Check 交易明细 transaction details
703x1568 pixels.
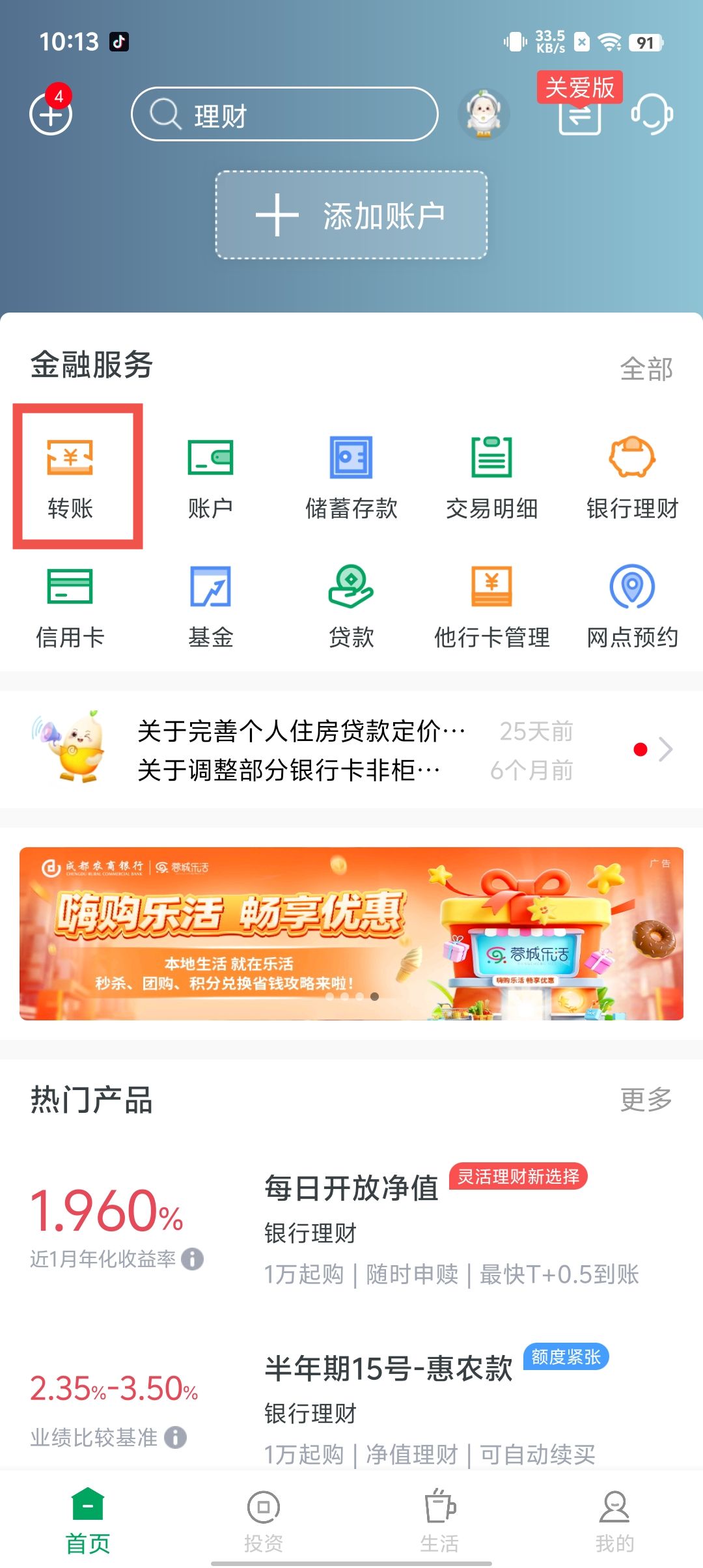(x=492, y=477)
